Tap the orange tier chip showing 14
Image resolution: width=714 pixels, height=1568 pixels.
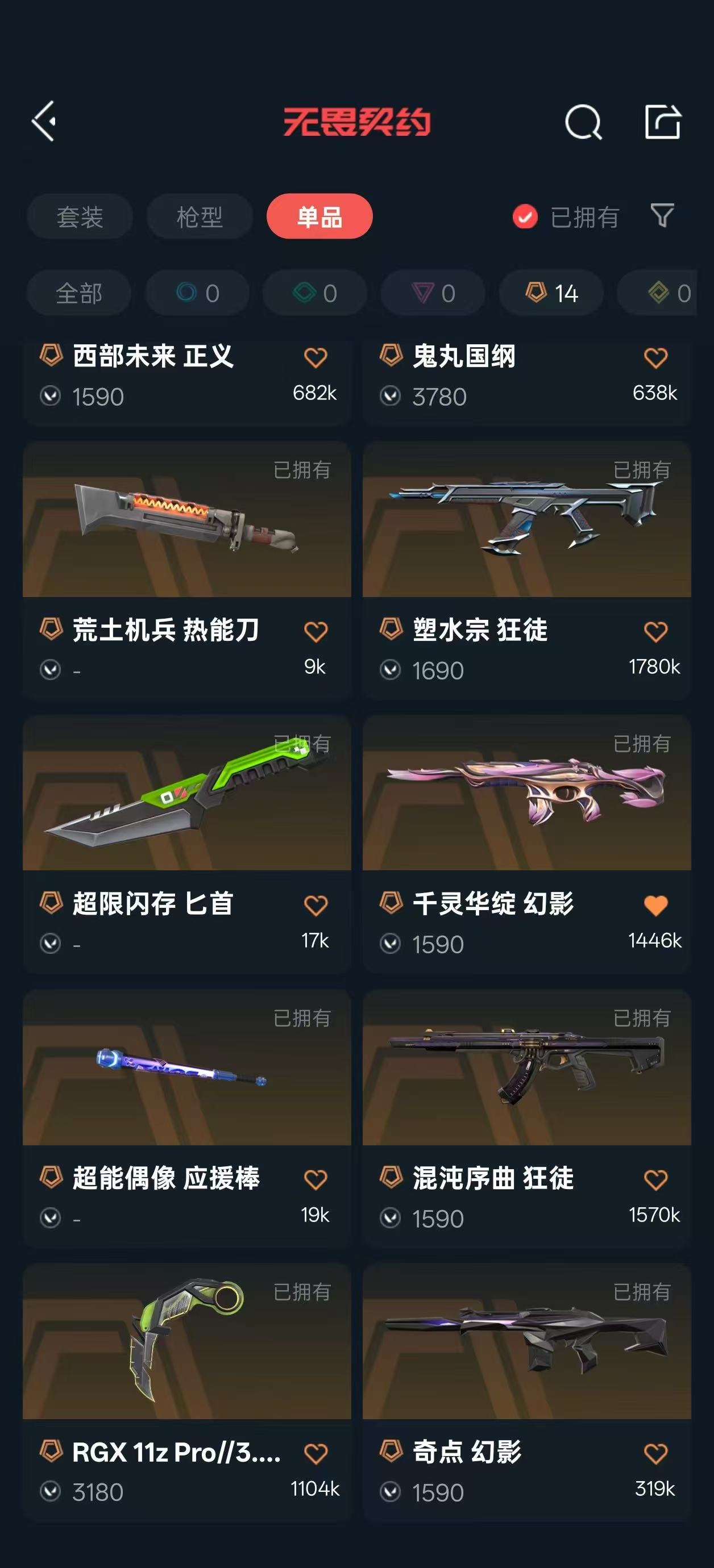coord(551,293)
